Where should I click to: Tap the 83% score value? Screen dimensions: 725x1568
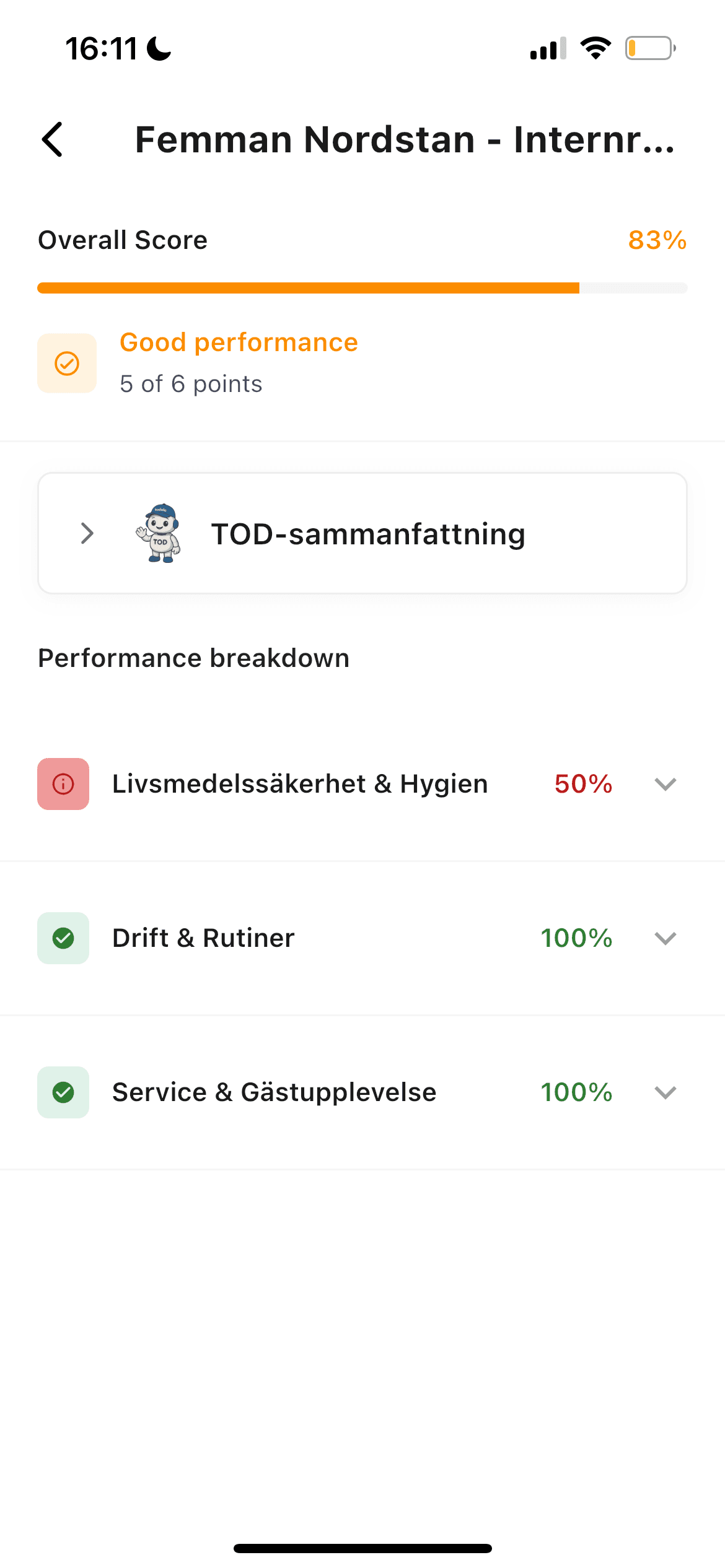[x=657, y=240]
